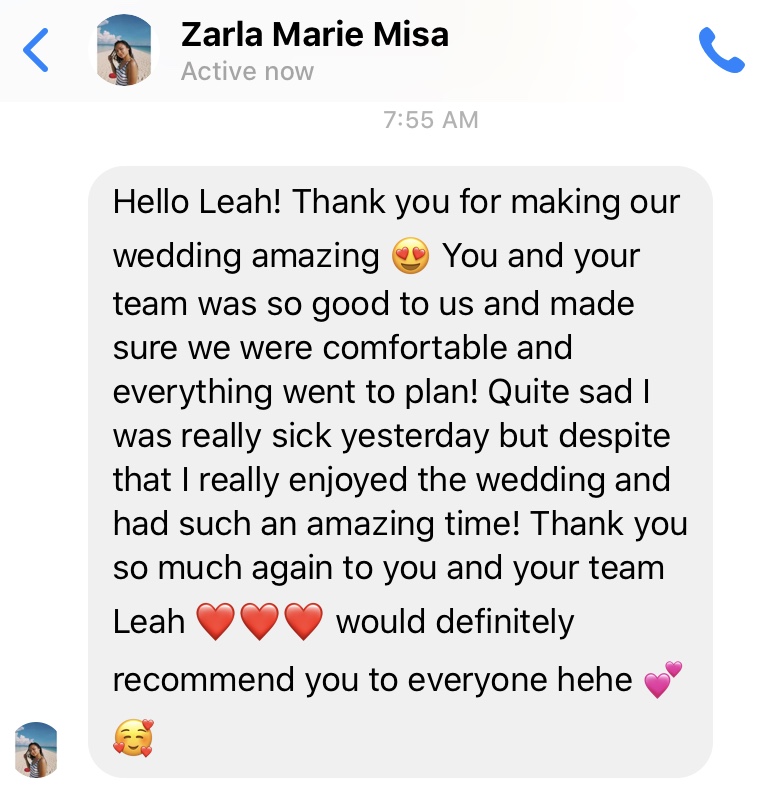The width and height of the screenshot is (771, 804).
Task: Go back to the chat list
Action: tap(35, 50)
